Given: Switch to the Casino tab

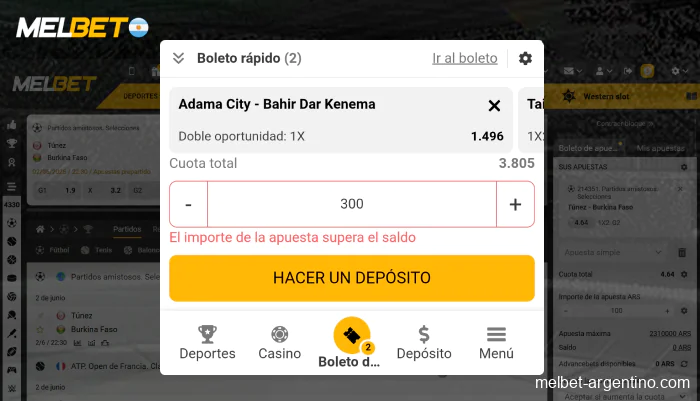Looking at the screenshot, I should 280,342.
